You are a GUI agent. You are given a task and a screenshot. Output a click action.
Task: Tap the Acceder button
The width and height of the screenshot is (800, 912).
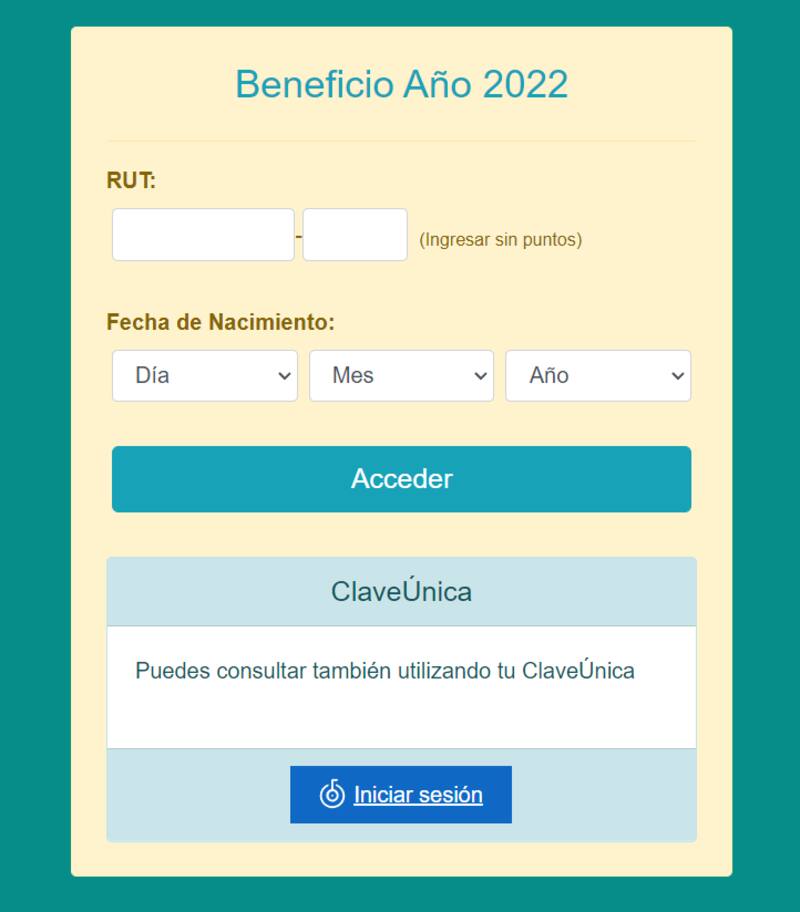(x=401, y=479)
